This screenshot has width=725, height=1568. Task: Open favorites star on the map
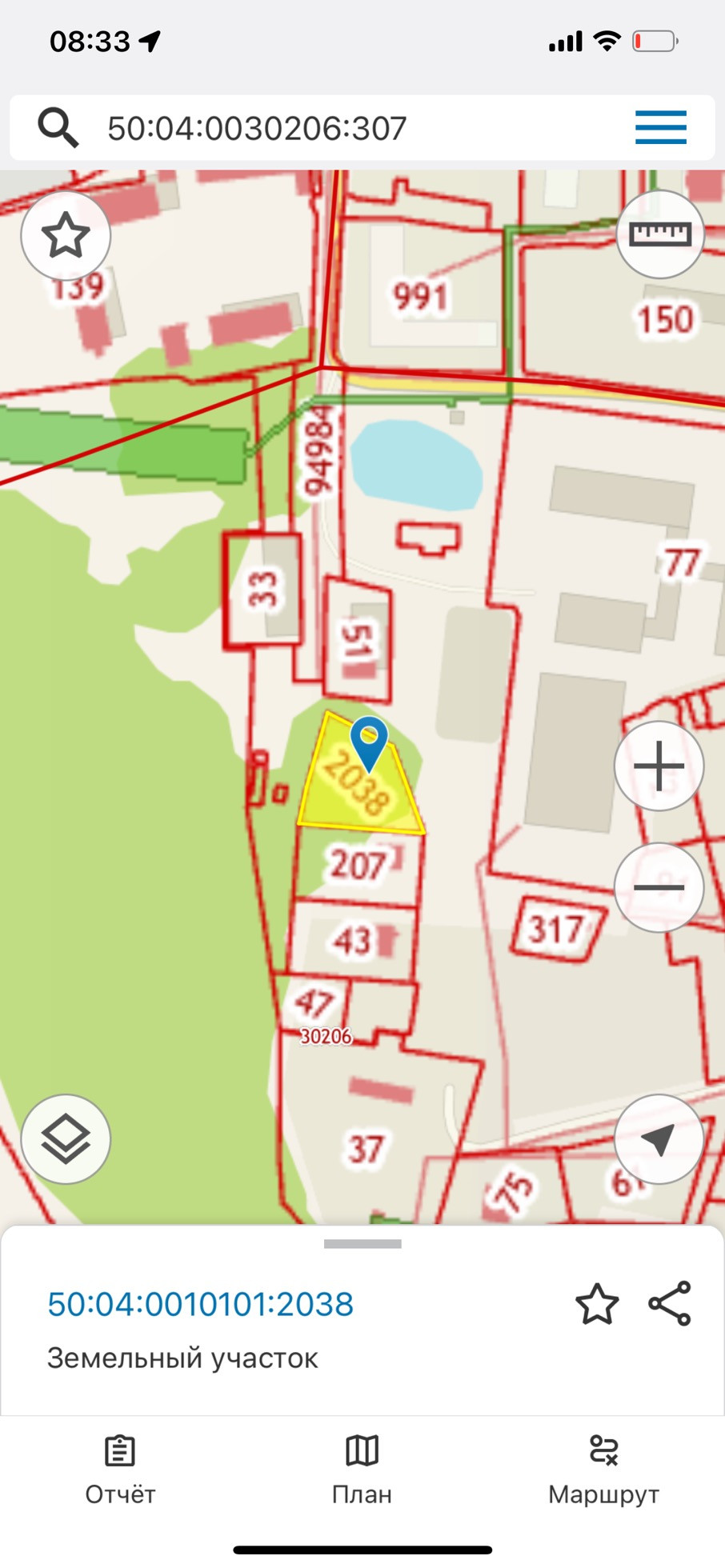coord(66,235)
